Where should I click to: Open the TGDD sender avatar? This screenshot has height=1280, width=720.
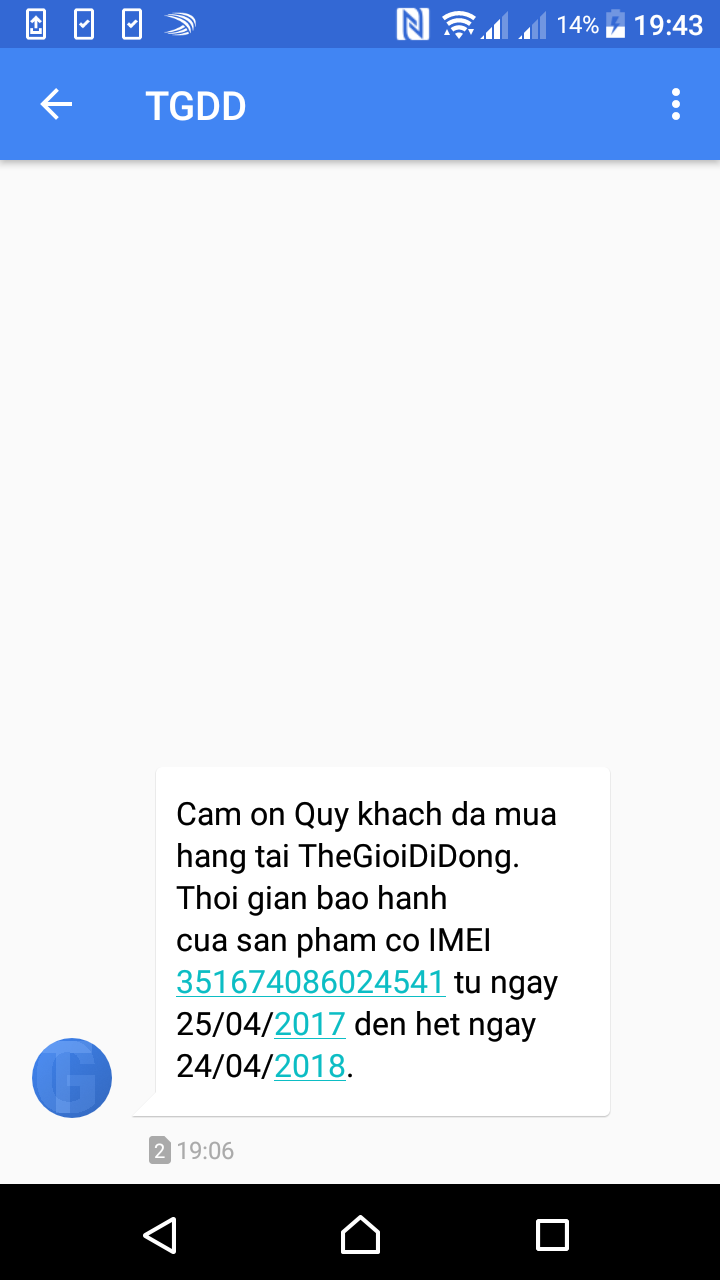click(72, 1078)
